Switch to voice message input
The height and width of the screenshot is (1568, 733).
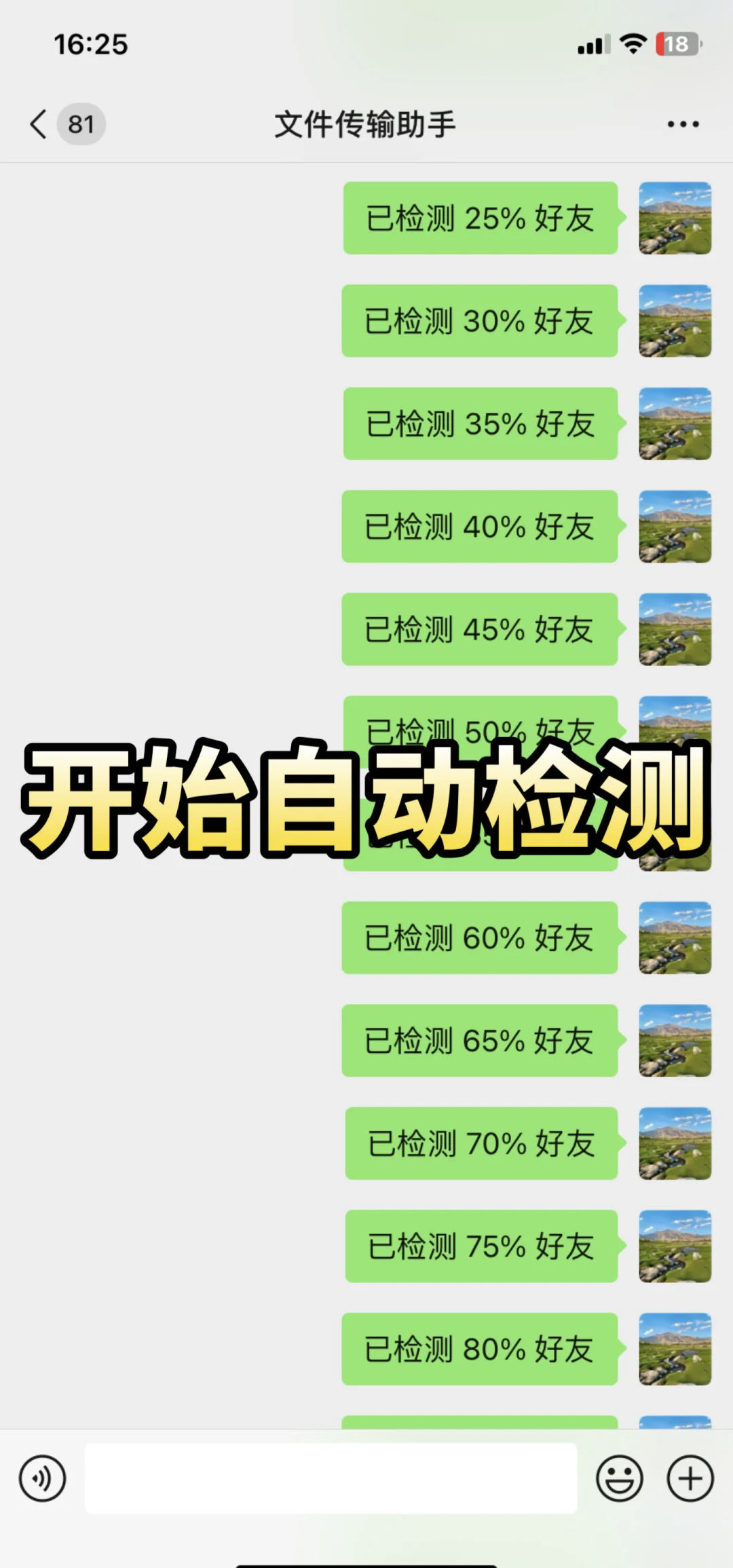[43, 1478]
